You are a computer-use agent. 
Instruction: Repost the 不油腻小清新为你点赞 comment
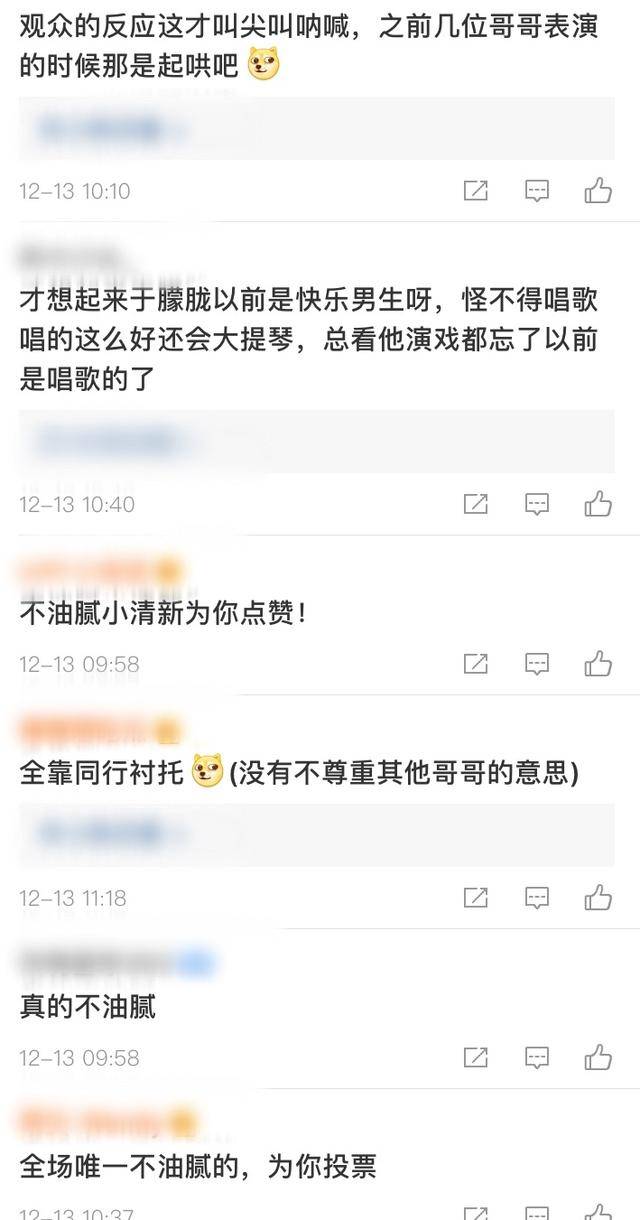(476, 663)
